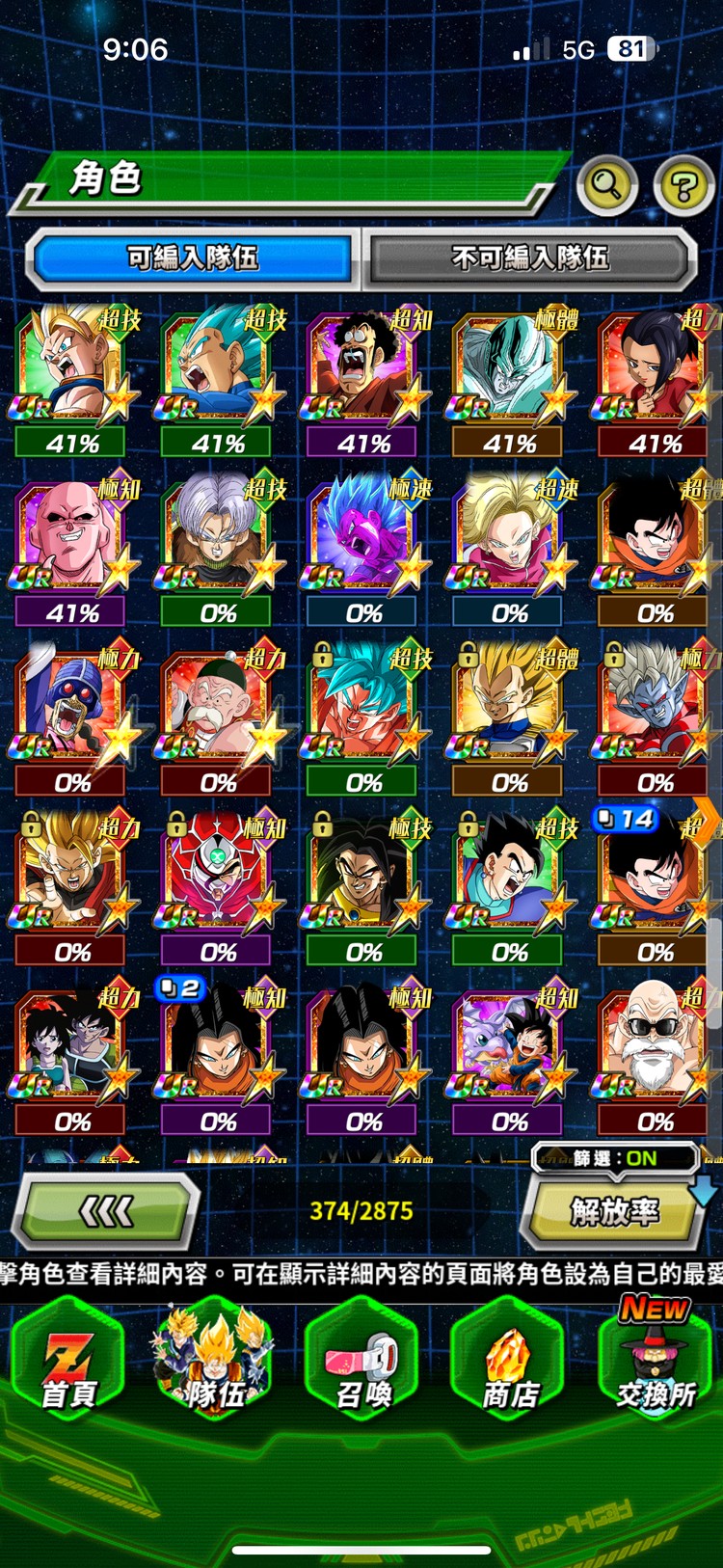The image size is (723, 1568).
Task: Open the magnifier search icon
Action: click(x=606, y=183)
